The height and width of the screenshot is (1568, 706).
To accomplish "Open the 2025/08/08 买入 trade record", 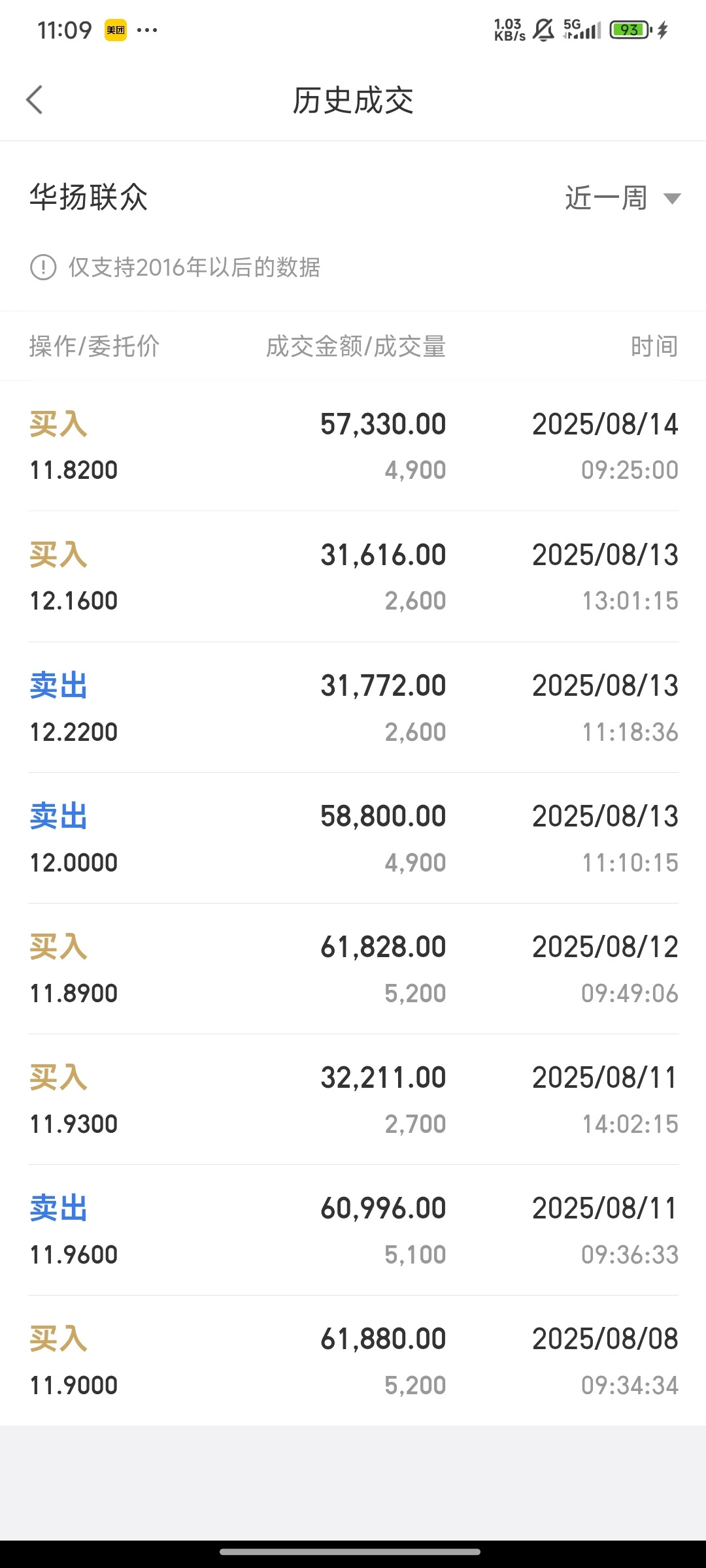I will point(353,1361).
